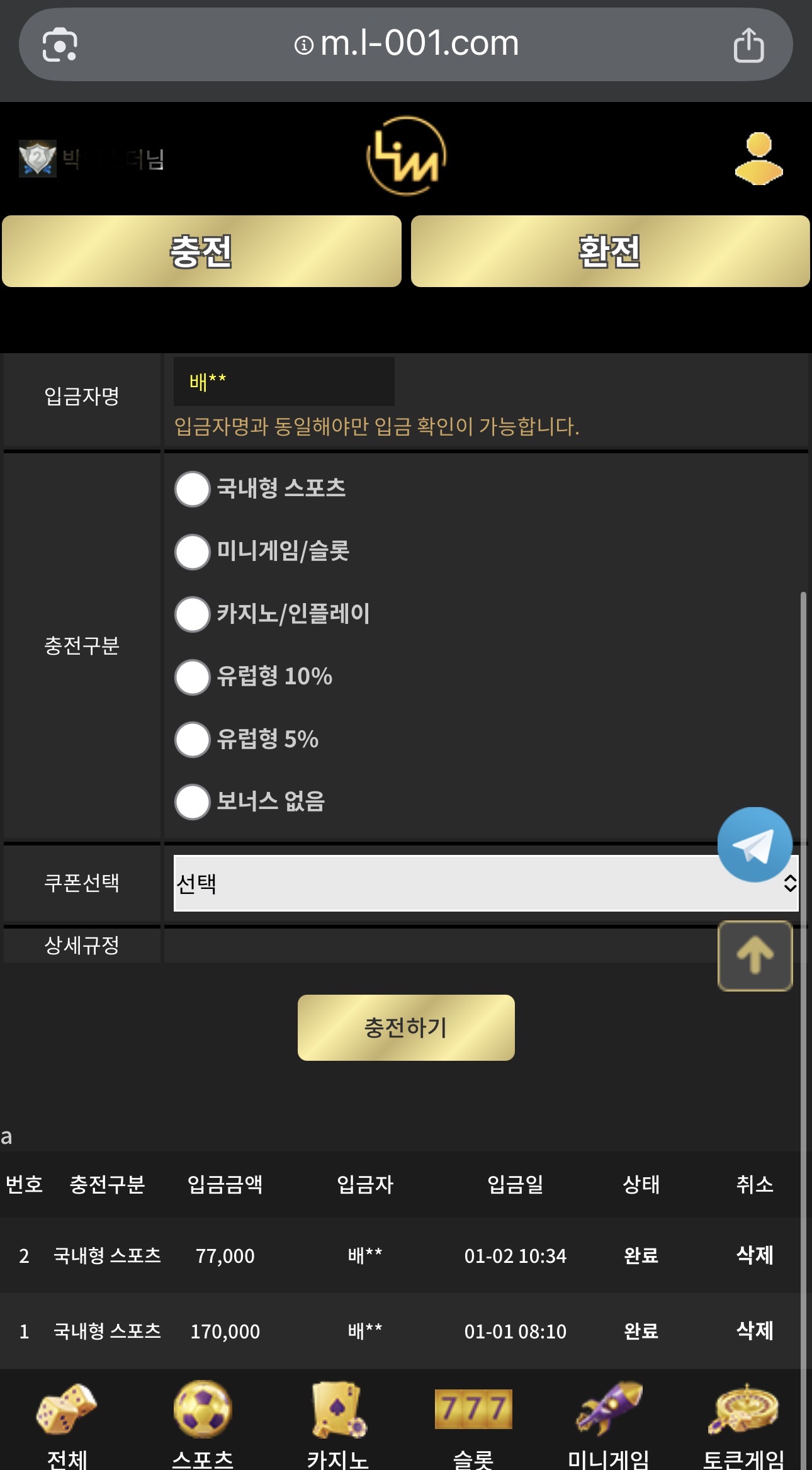Tap the 충전하기 button

pos(406,1027)
